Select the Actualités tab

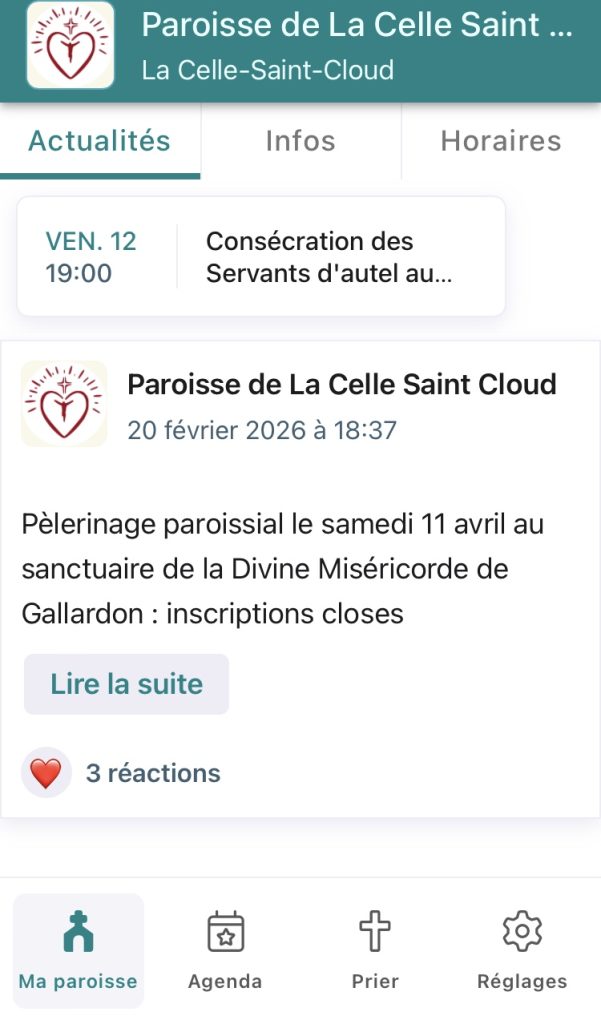pyautogui.click(x=99, y=141)
